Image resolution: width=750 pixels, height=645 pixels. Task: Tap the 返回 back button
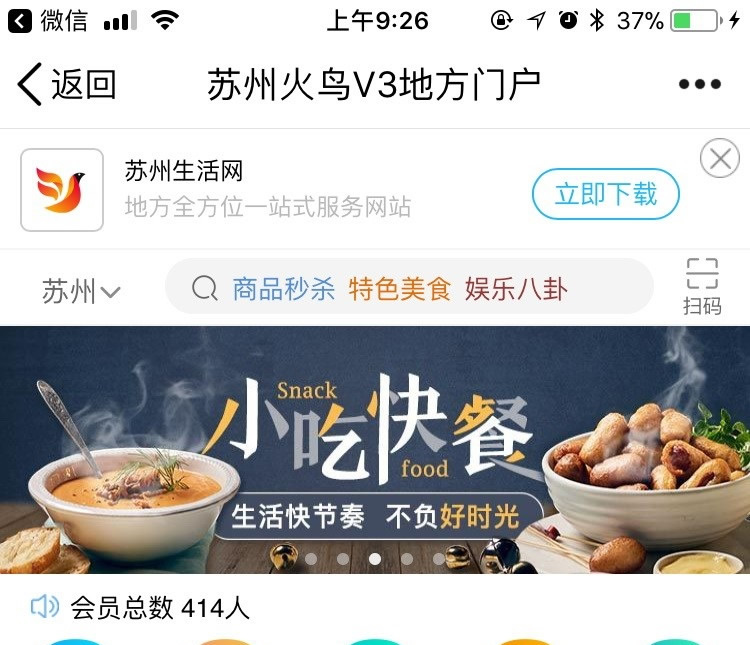point(66,85)
